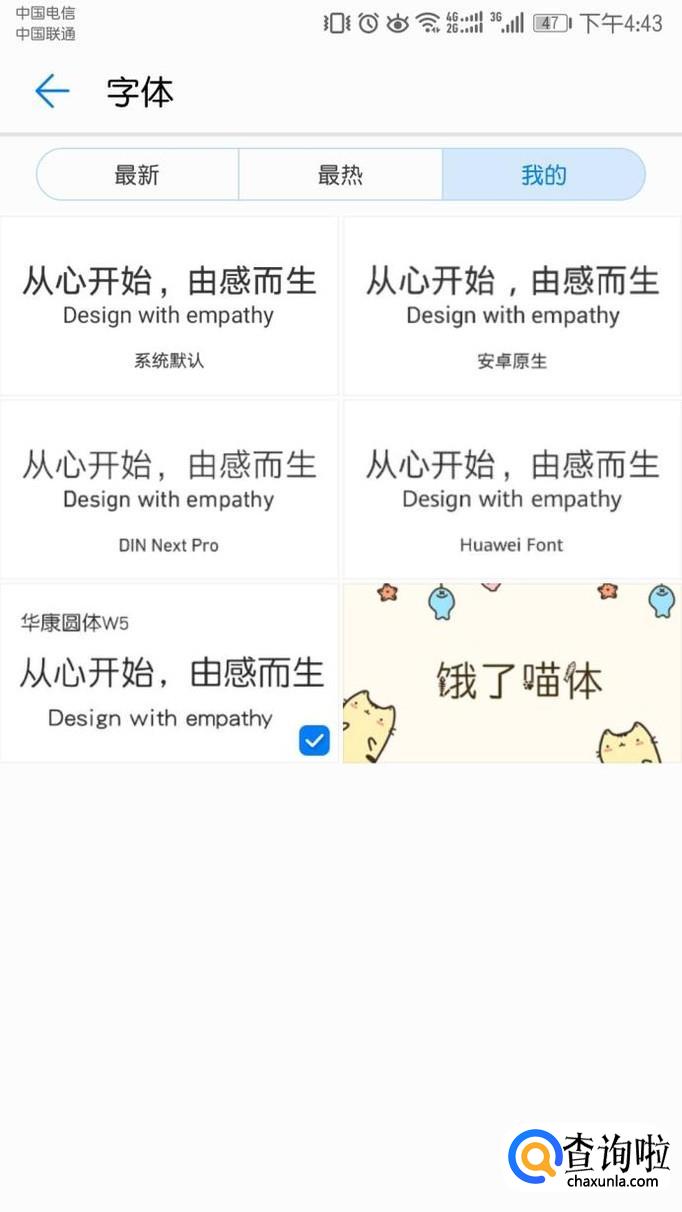Choose the 安卓原生 font card
The width and height of the screenshot is (682, 1212).
point(512,306)
